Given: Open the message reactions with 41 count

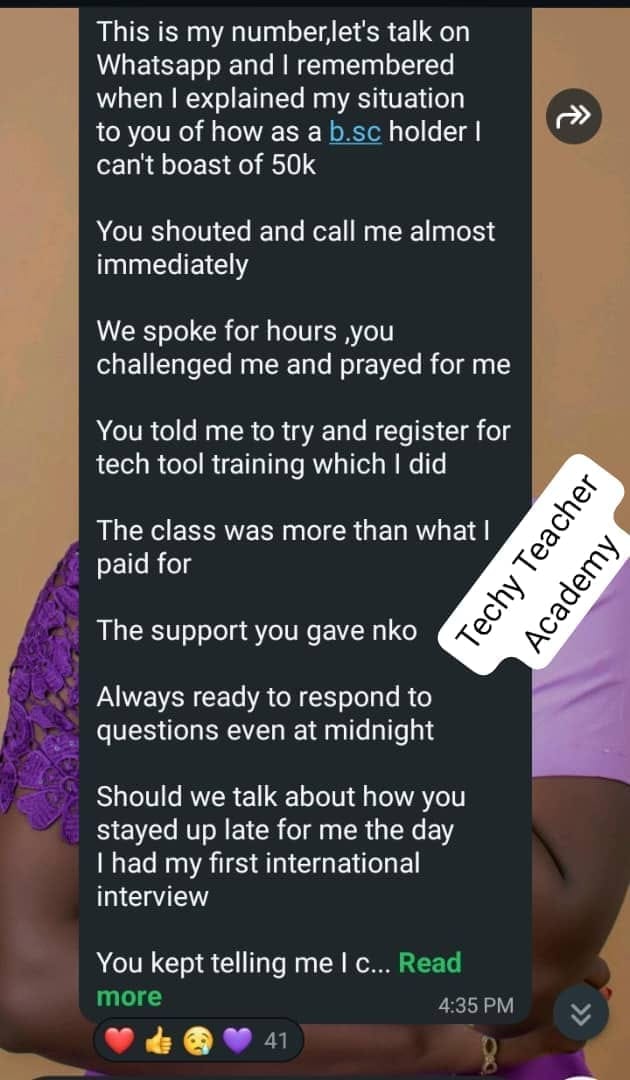Looking at the screenshot, I should [198, 1042].
